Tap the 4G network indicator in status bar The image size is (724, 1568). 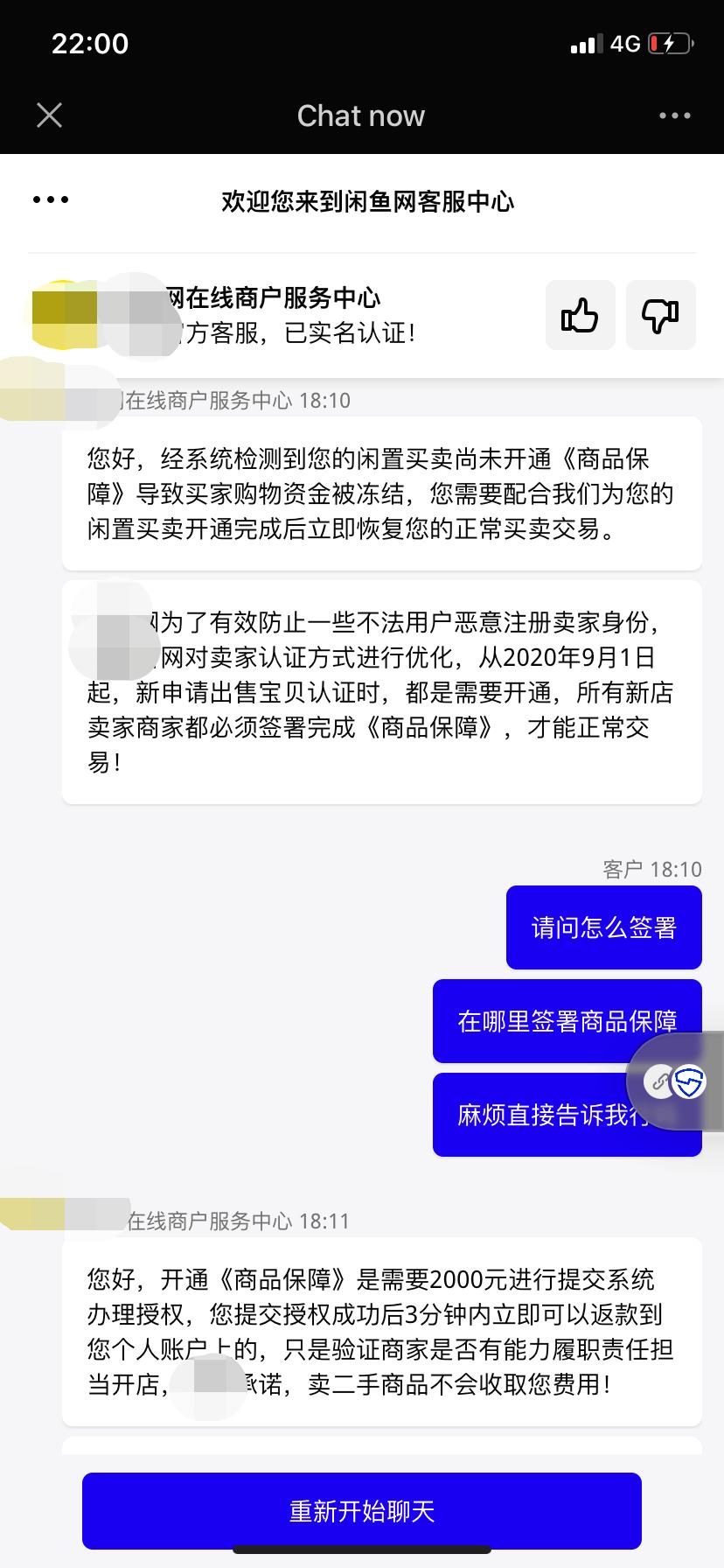coord(626,43)
